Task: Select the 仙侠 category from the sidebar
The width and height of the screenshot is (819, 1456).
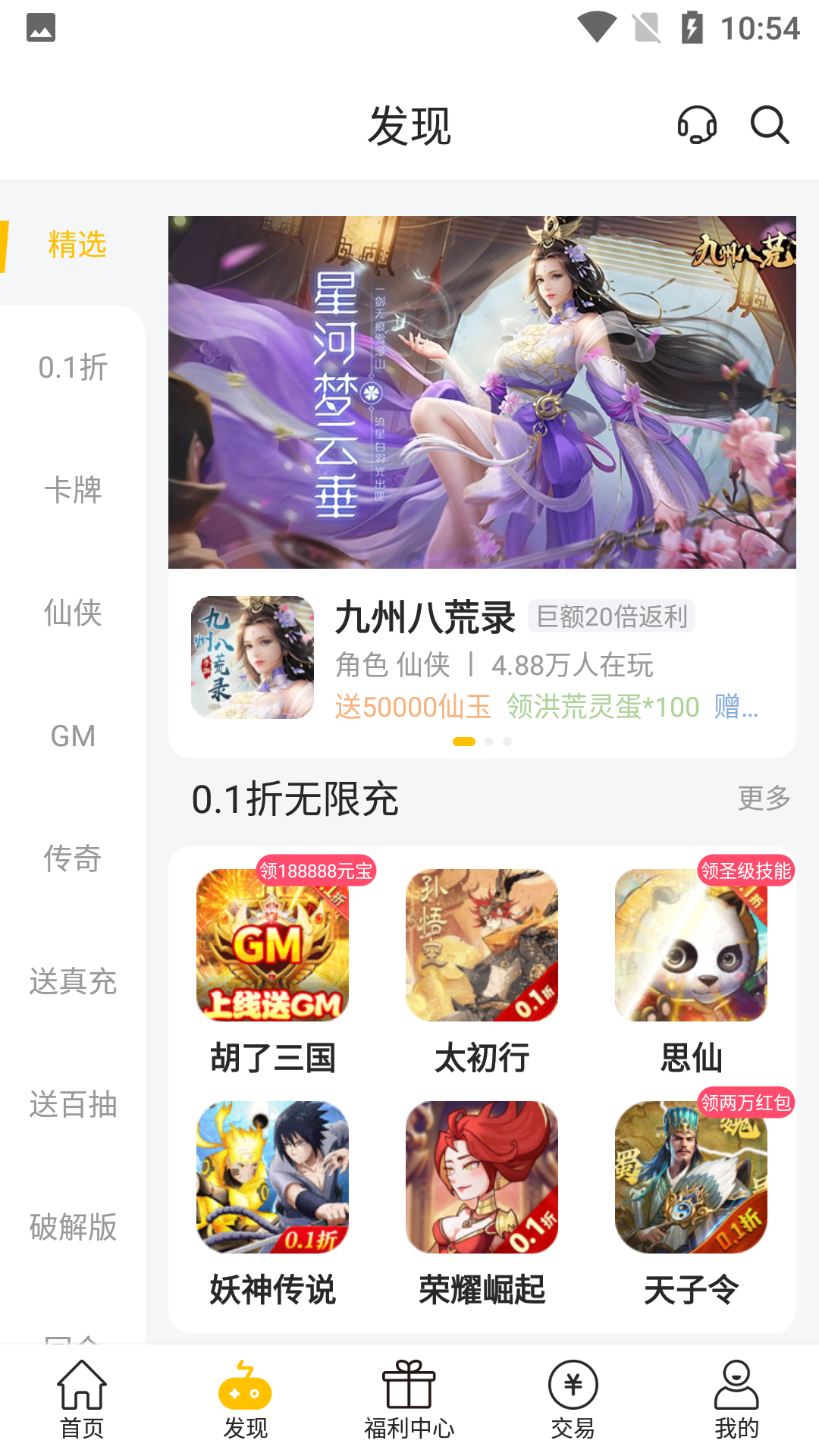Action: (73, 614)
